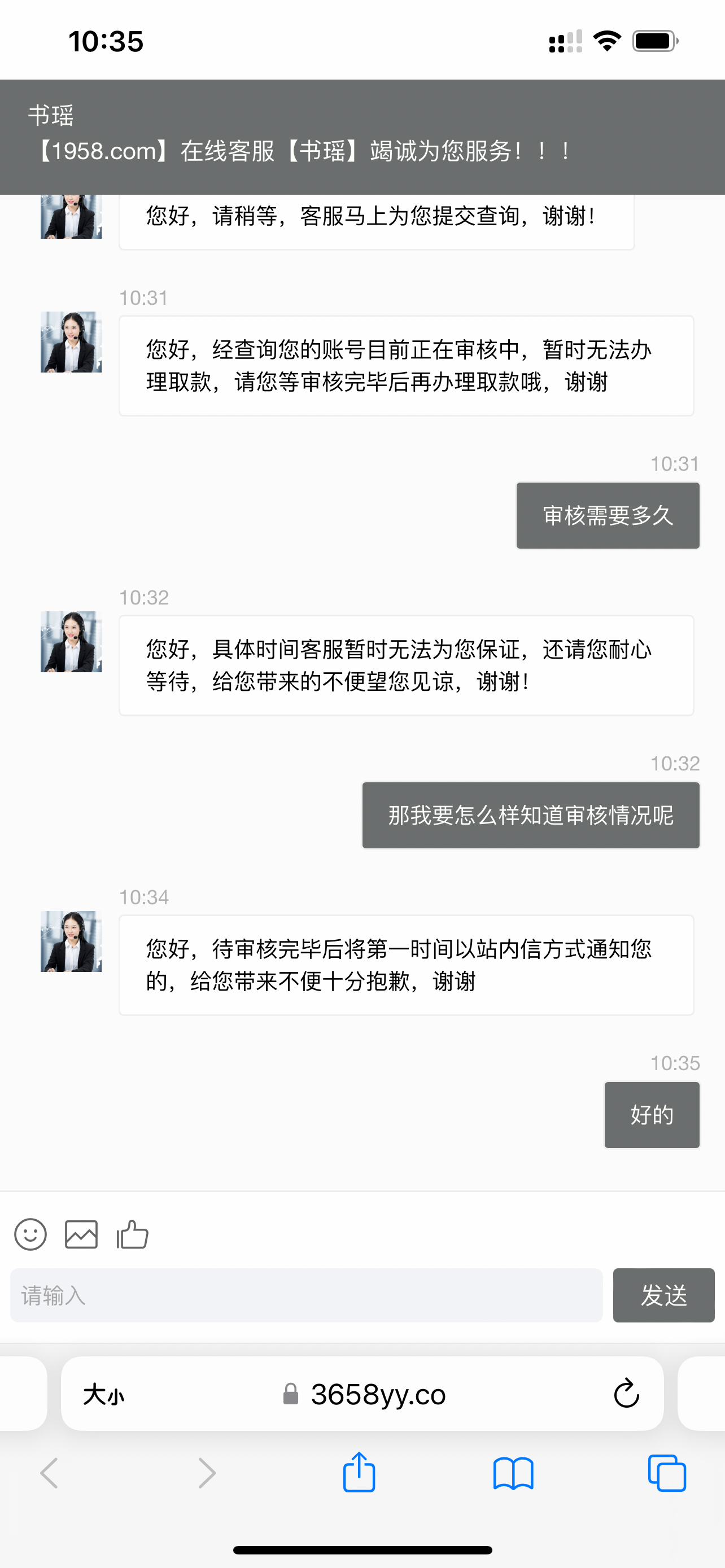Tap the image upload icon above the input

[x=81, y=1234]
